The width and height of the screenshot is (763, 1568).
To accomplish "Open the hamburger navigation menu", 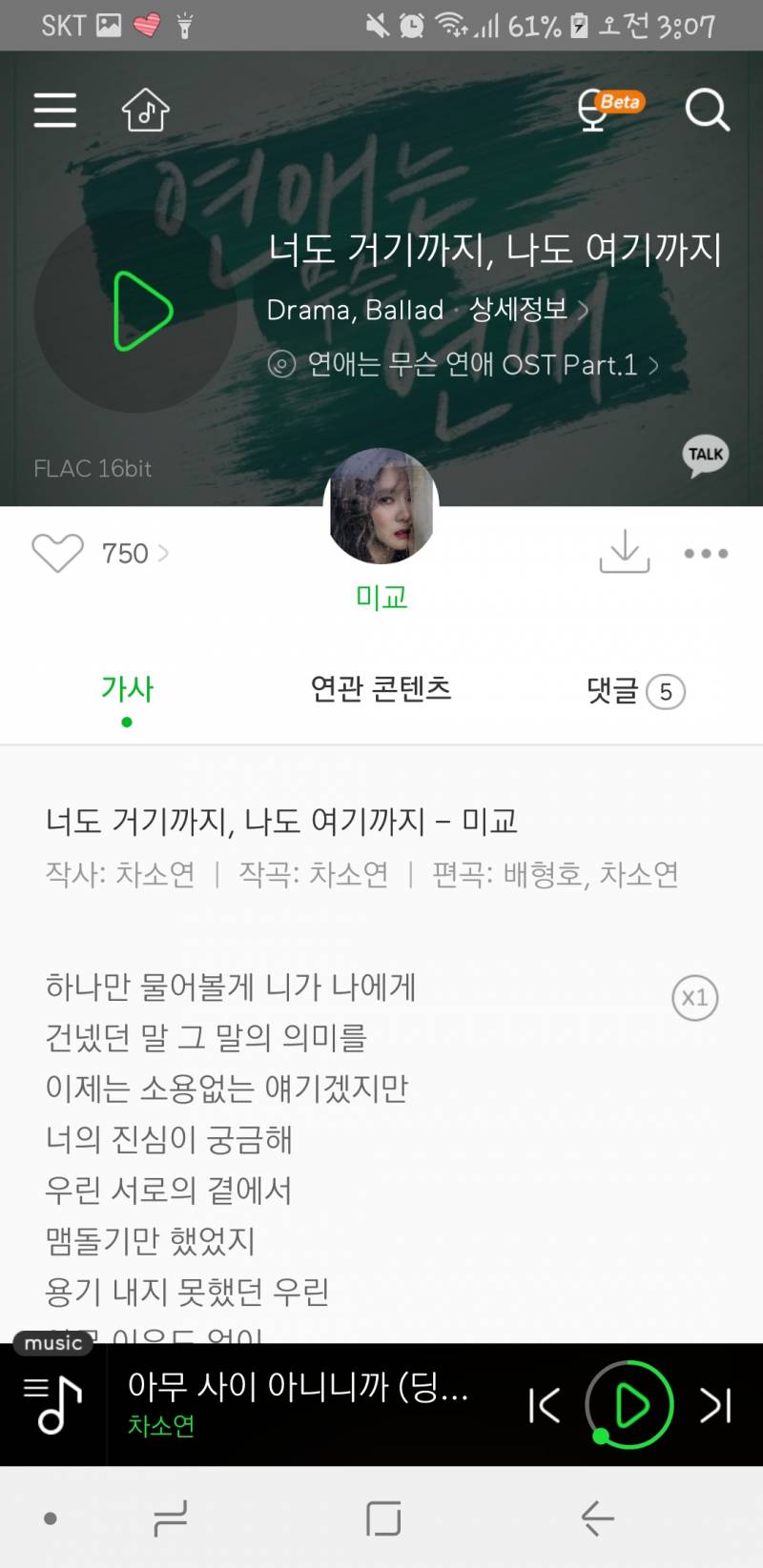I will (54, 111).
